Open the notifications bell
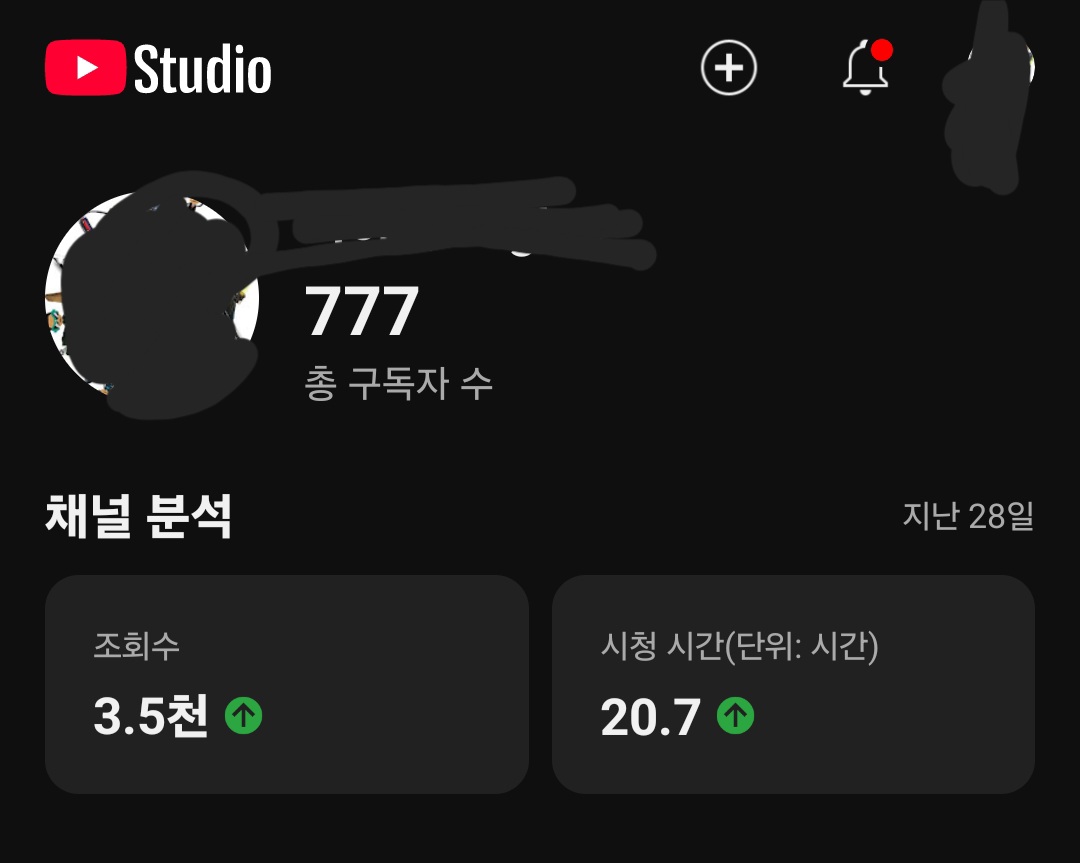 tap(866, 68)
